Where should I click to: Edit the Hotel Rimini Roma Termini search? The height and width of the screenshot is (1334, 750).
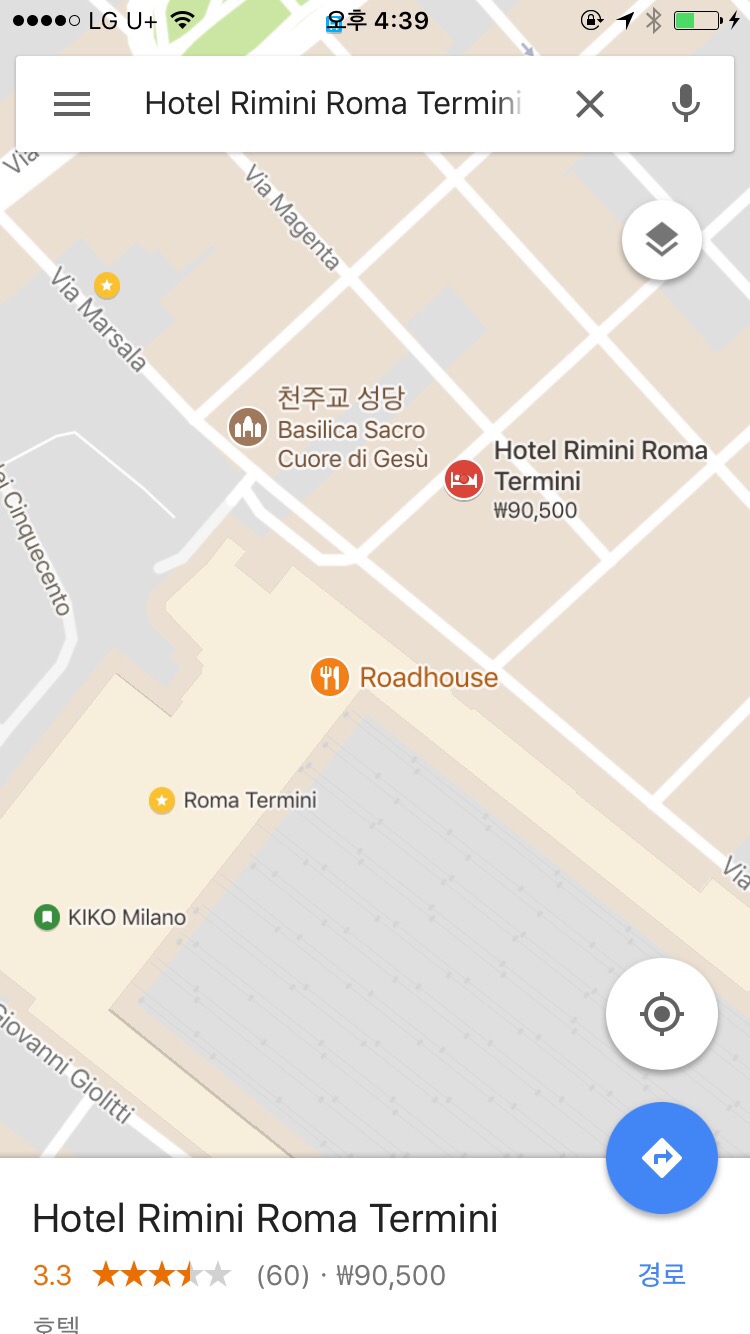[333, 104]
